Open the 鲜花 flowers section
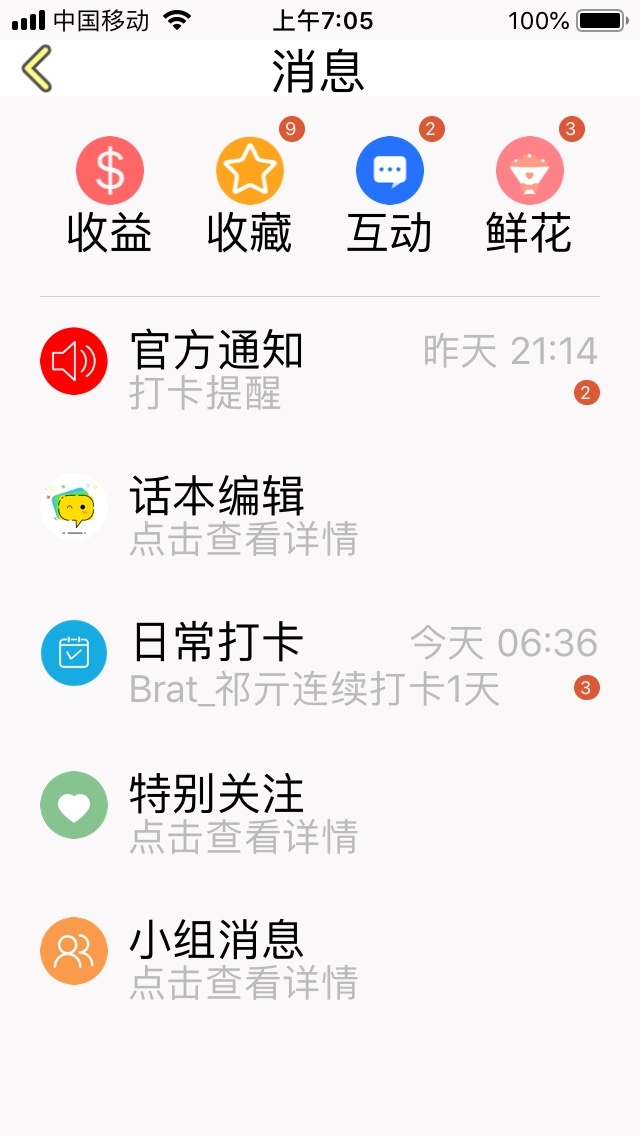640x1136 pixels. pyautogui.click(x=529, y=194)
